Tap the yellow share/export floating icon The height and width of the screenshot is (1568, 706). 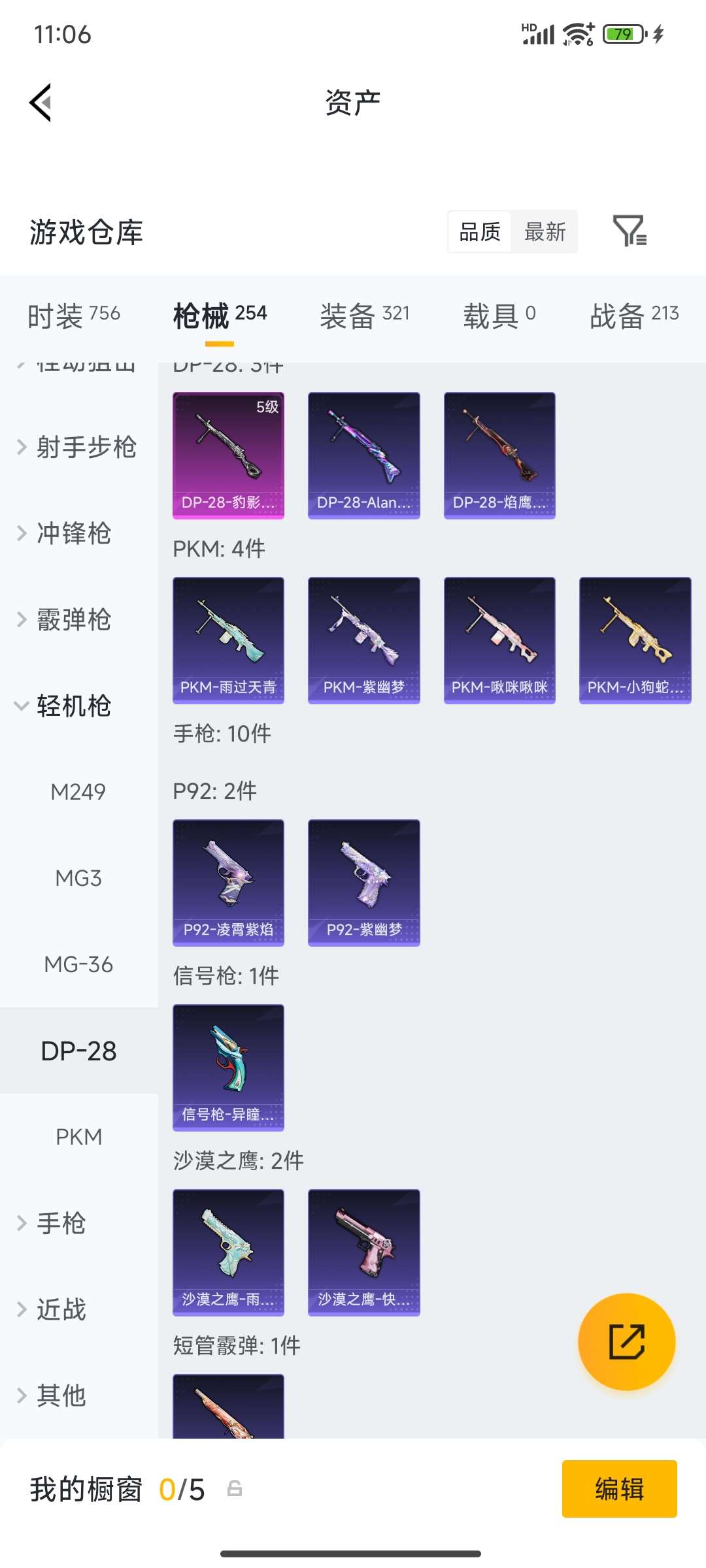pyautogui.click(x=626, y=1341)
